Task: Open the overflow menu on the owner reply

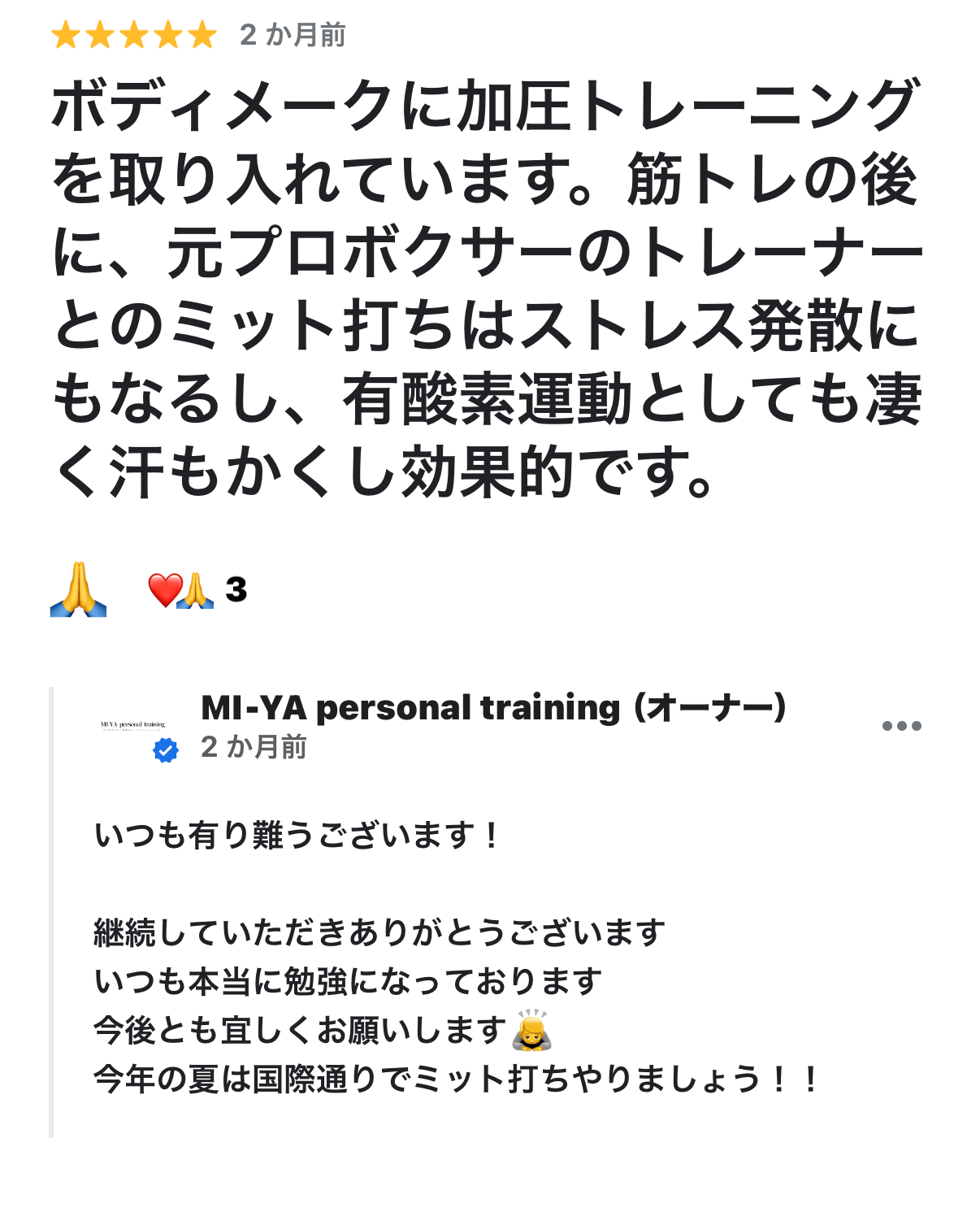Action: click(x=901, y=726)
